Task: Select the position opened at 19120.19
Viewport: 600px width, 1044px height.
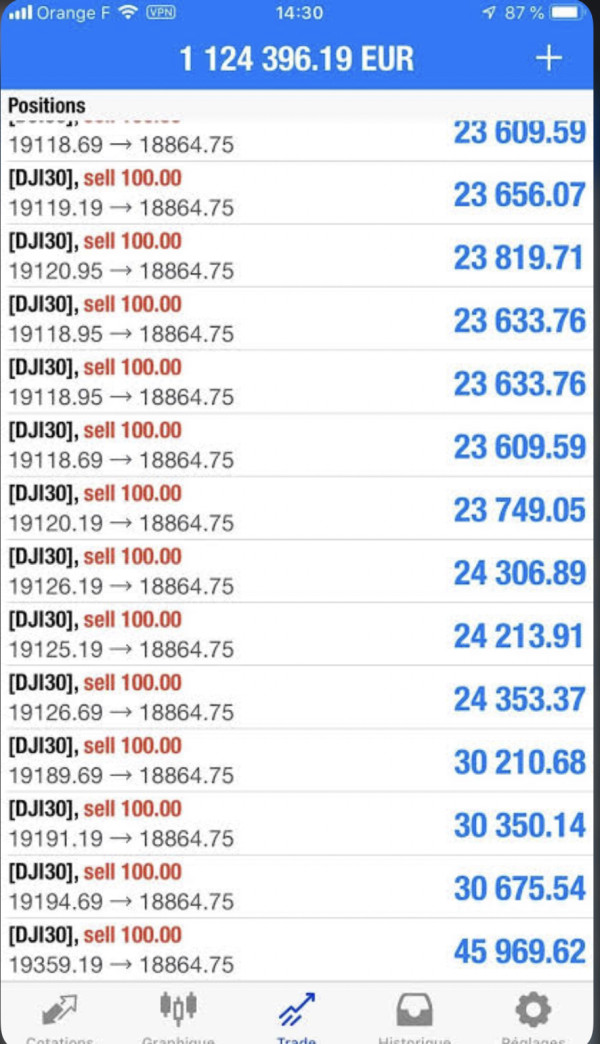Action: point(300,509)
